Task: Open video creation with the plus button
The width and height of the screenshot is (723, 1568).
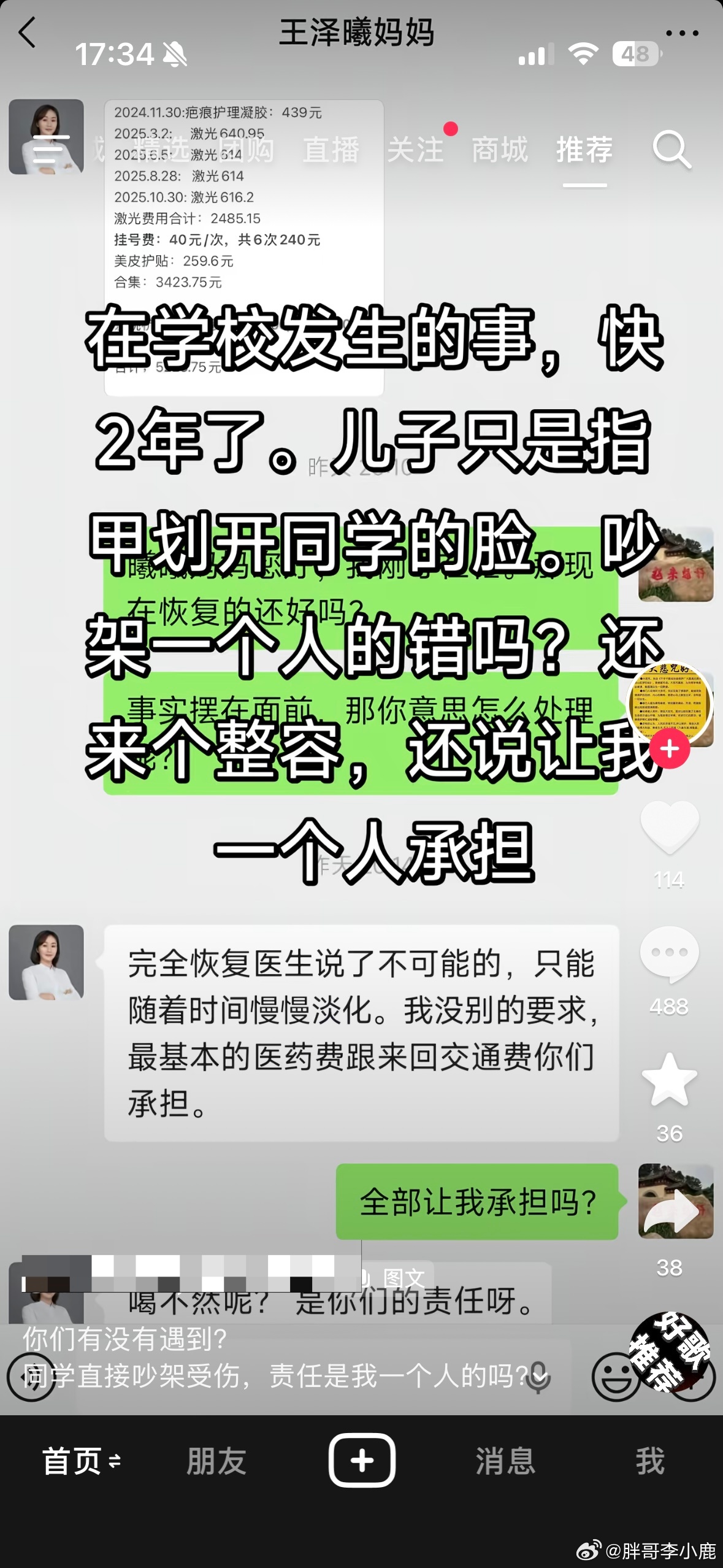Action: [x=362, y=1461]
